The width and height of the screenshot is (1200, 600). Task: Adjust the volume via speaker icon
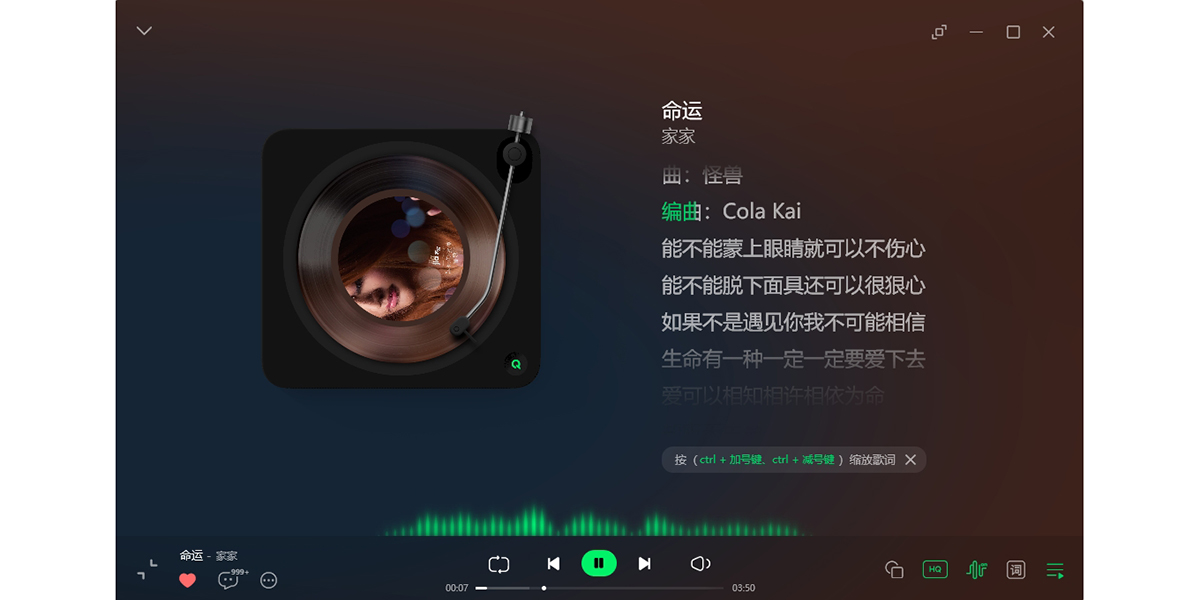700,564
